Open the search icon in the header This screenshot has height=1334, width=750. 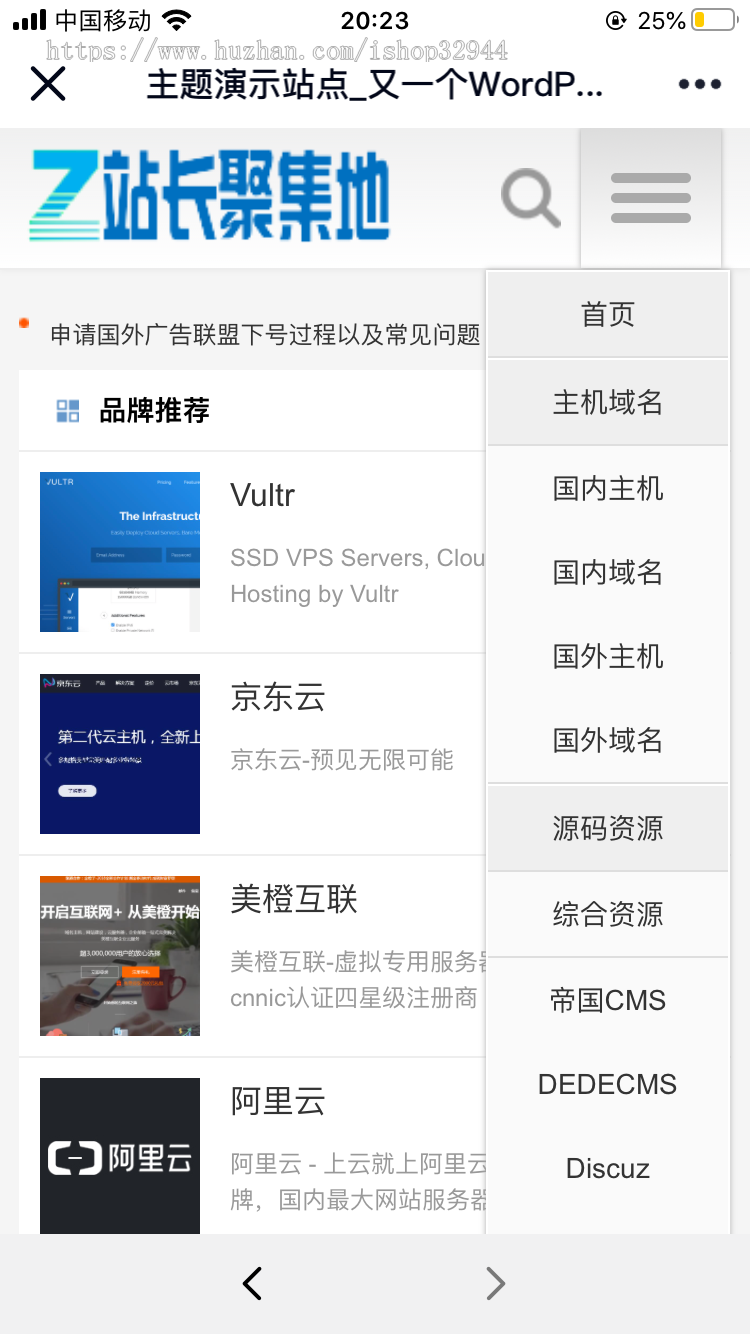click(x=529, y=197)
